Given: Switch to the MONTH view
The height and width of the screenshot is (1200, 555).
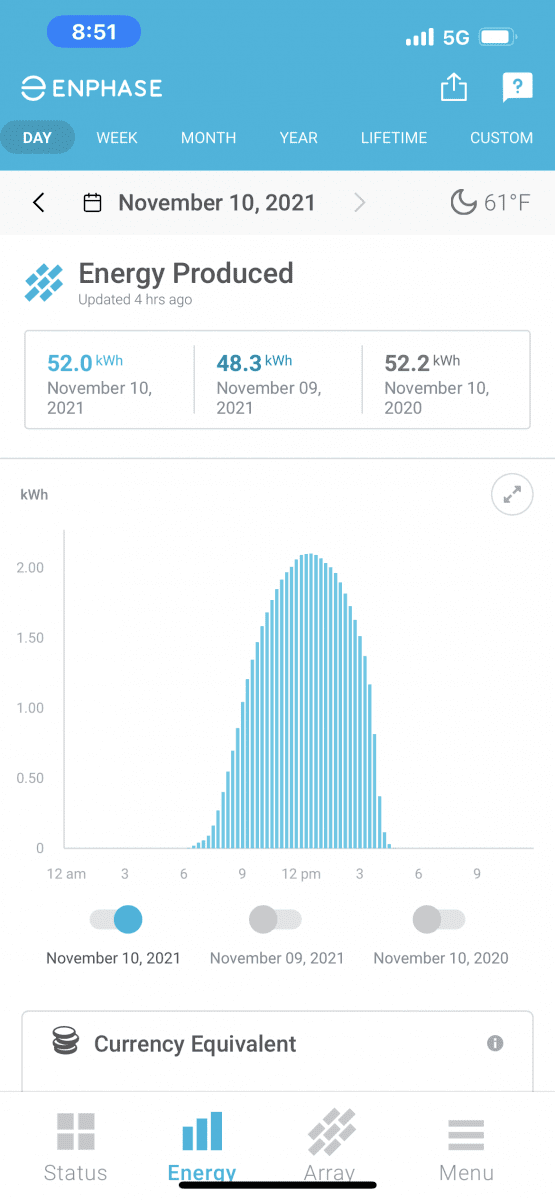Looking at the screenshot, I should 208,138.
